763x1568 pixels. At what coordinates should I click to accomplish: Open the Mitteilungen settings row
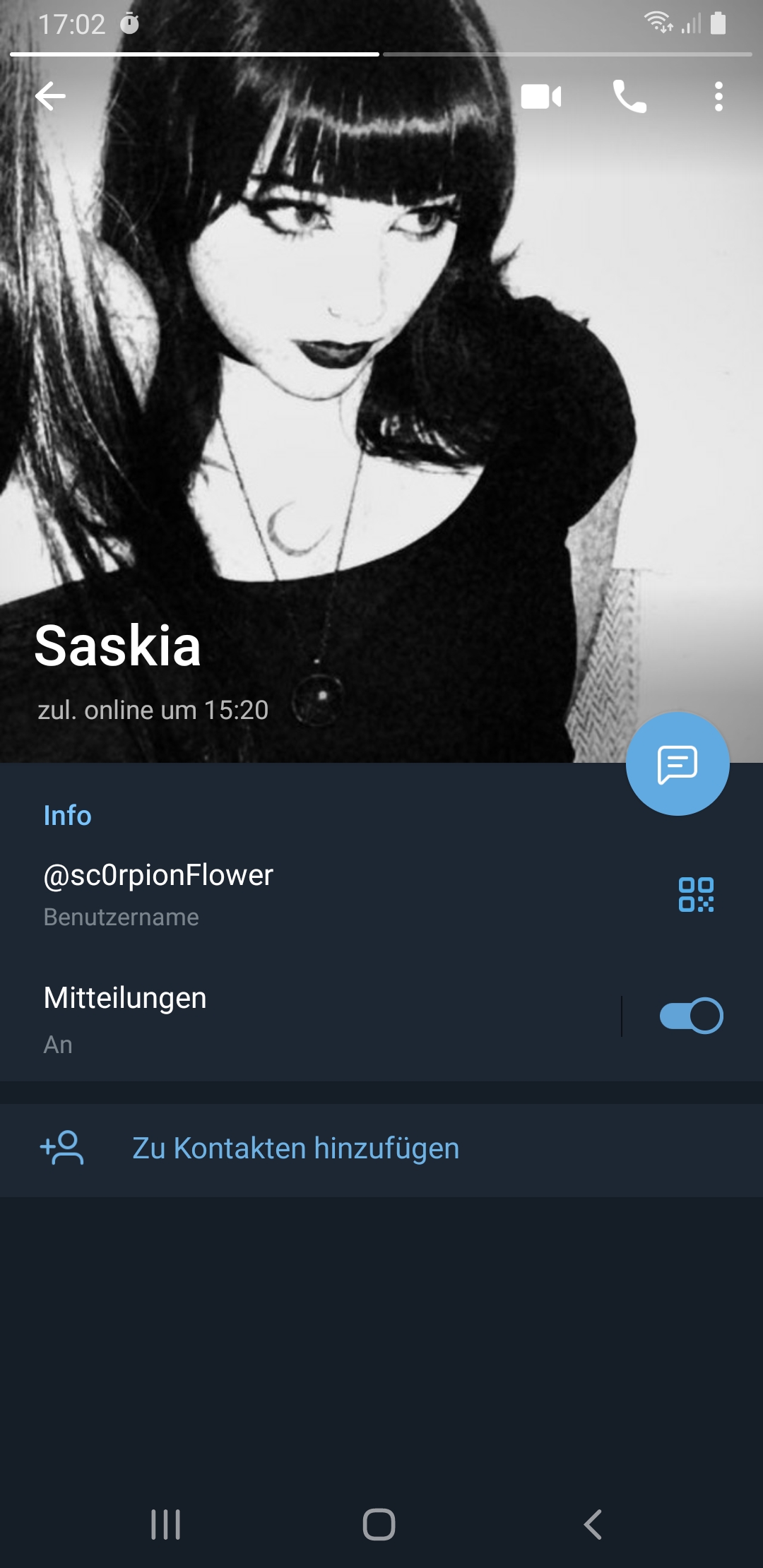coord(283,1017)
